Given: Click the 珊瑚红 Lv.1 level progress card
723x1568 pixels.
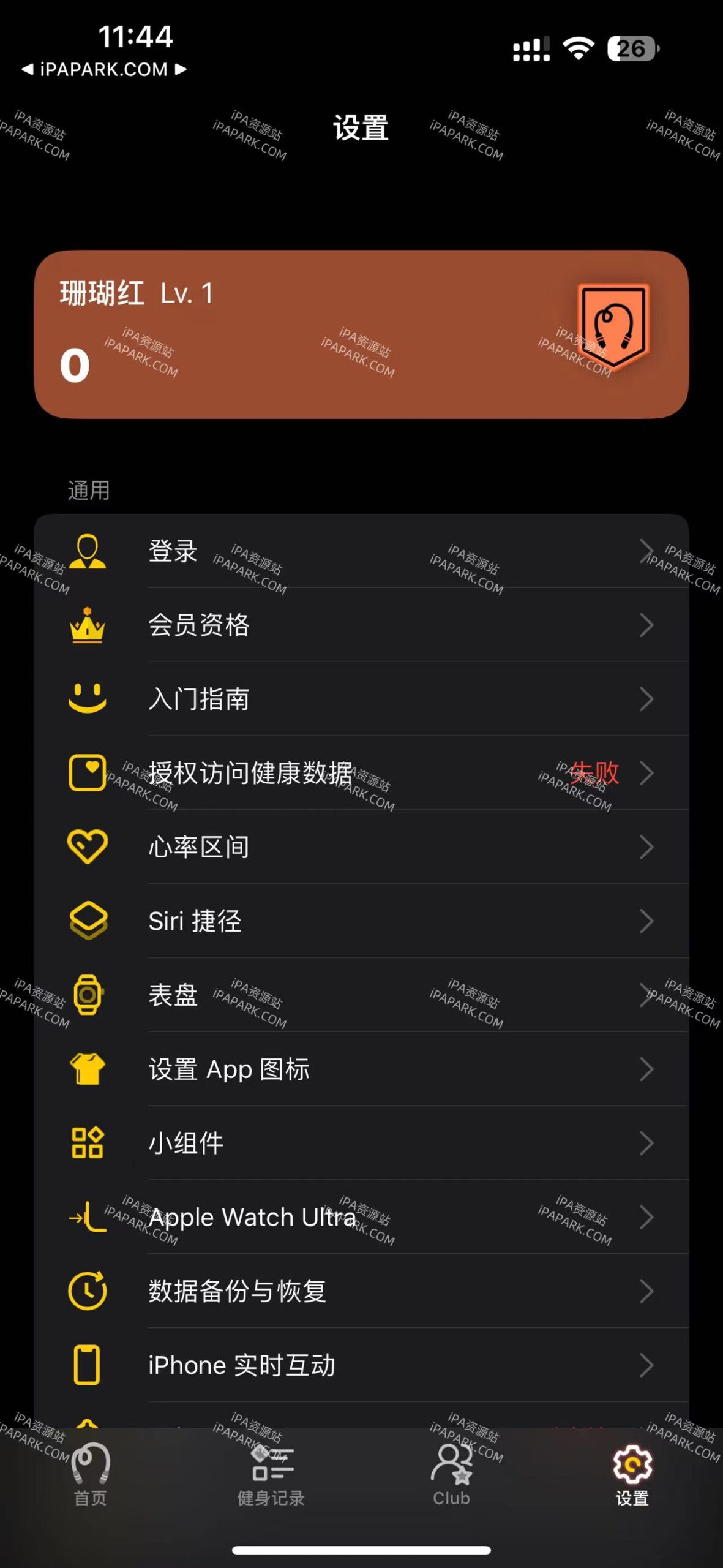Looking at the screenshot, I should point(361,331).
